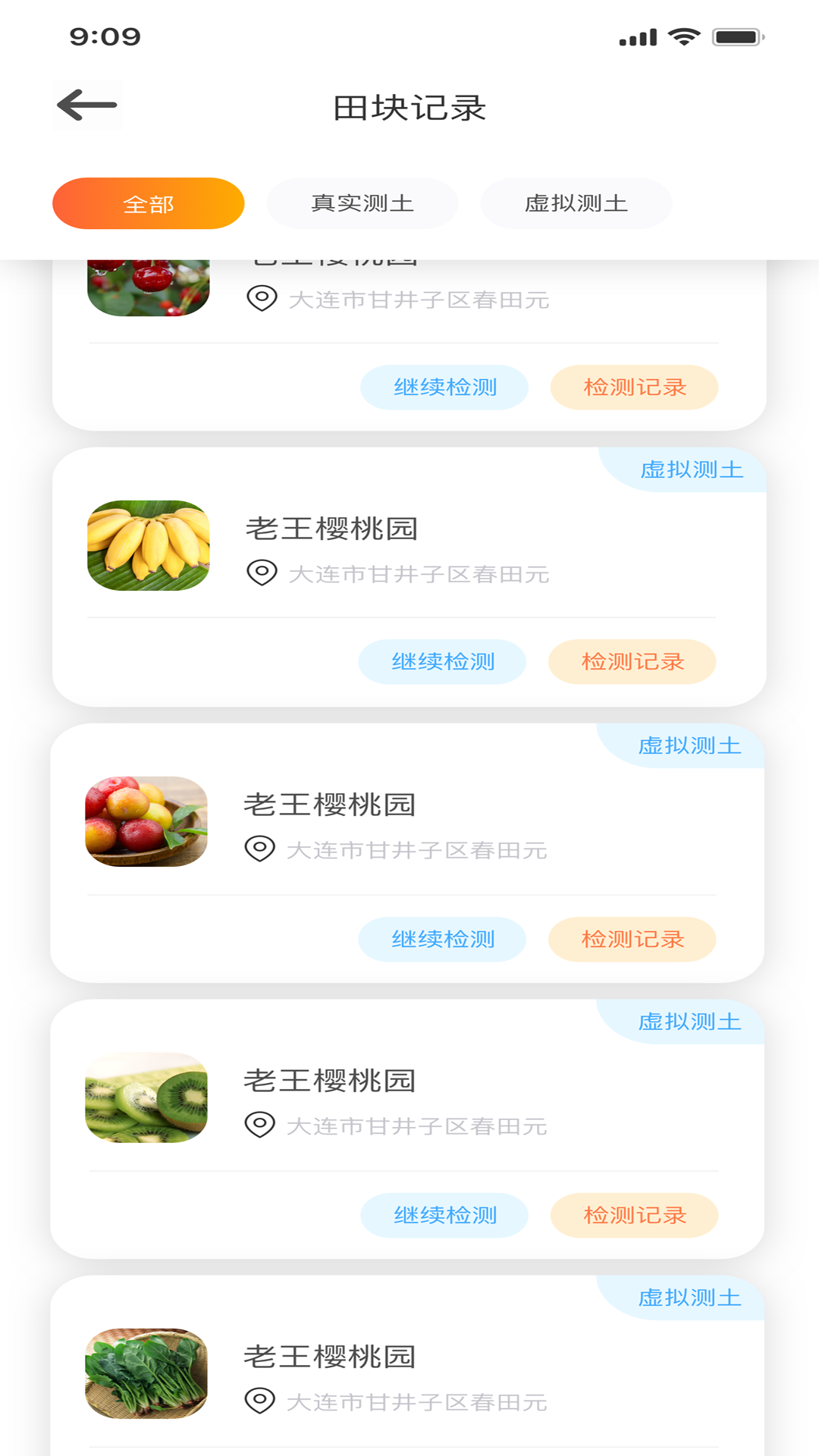Click 继续检测 on the plum field card
Viewport: 819px width, 1456px height.
point(442,939)
